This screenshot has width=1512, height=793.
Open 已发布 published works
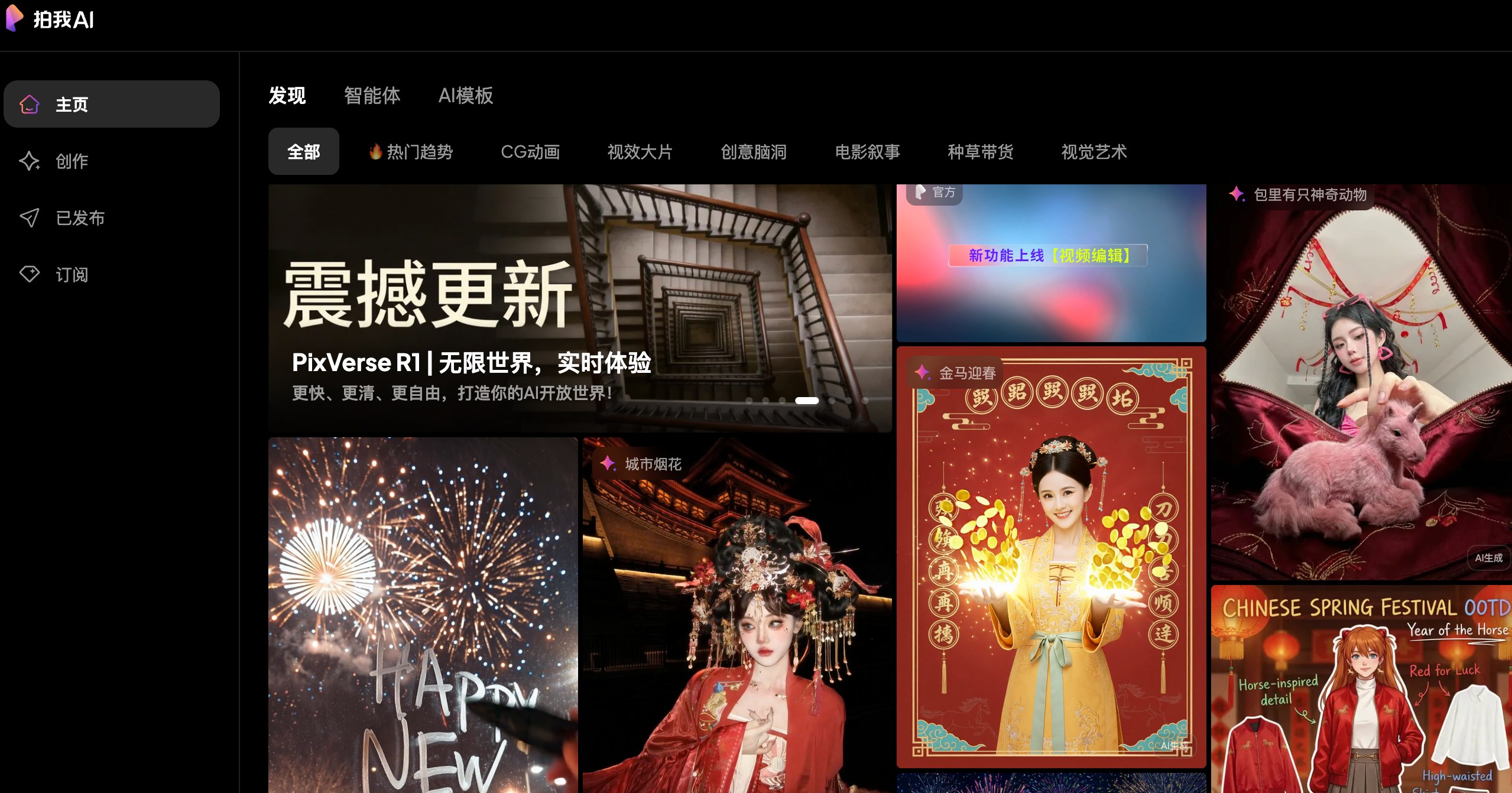click(x=79, y=218)
